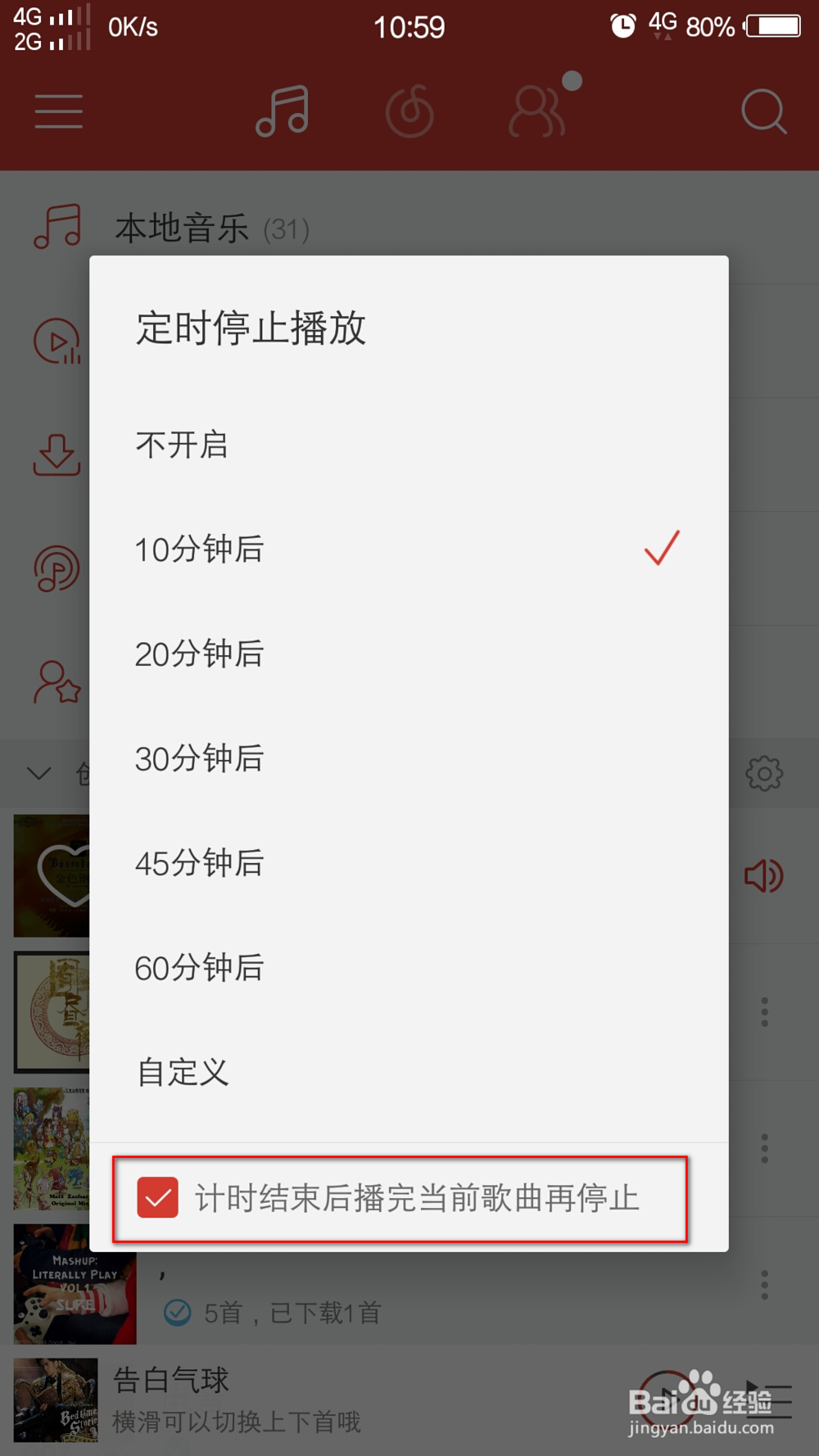
Task: Open the song's three-dot options menu
Action: [763, 1013]
